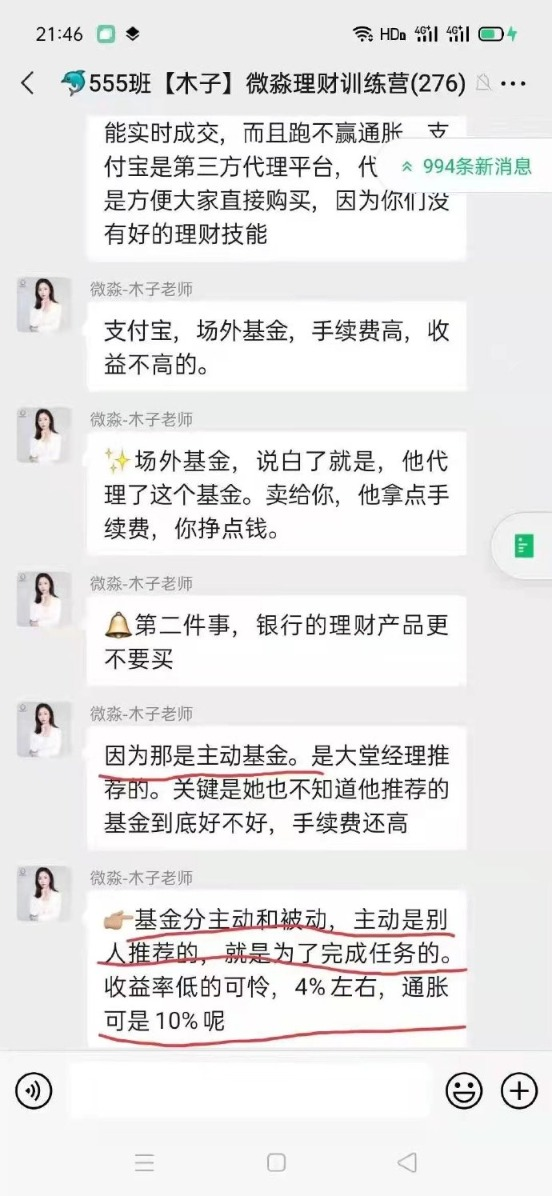Open the chat overflow menu

point(516,83)
